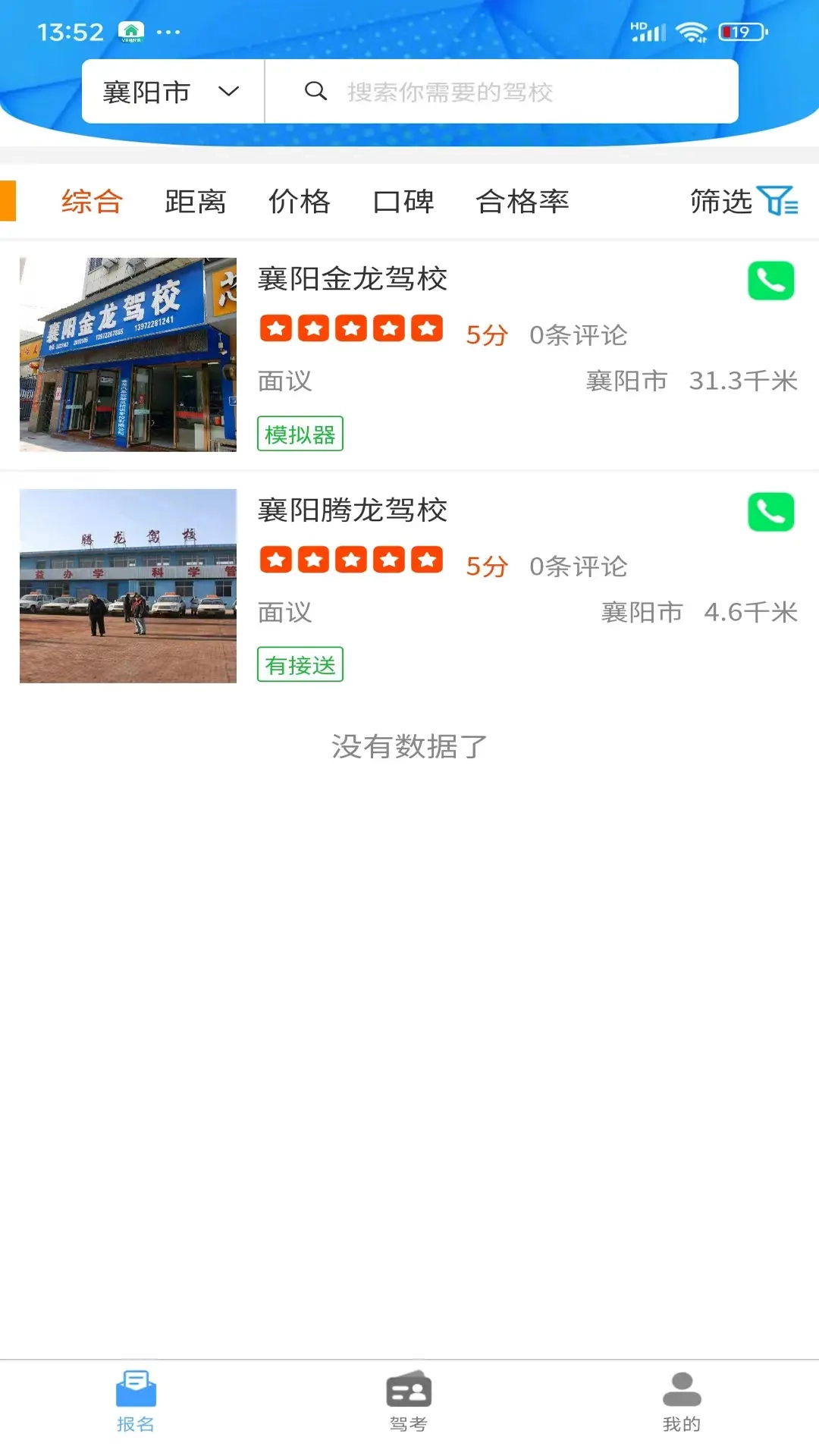Image resolution: width=819 pixels, height=1456 pixels.
Task: Expand the 襄阳市 city selector
Action: [144, 91]
